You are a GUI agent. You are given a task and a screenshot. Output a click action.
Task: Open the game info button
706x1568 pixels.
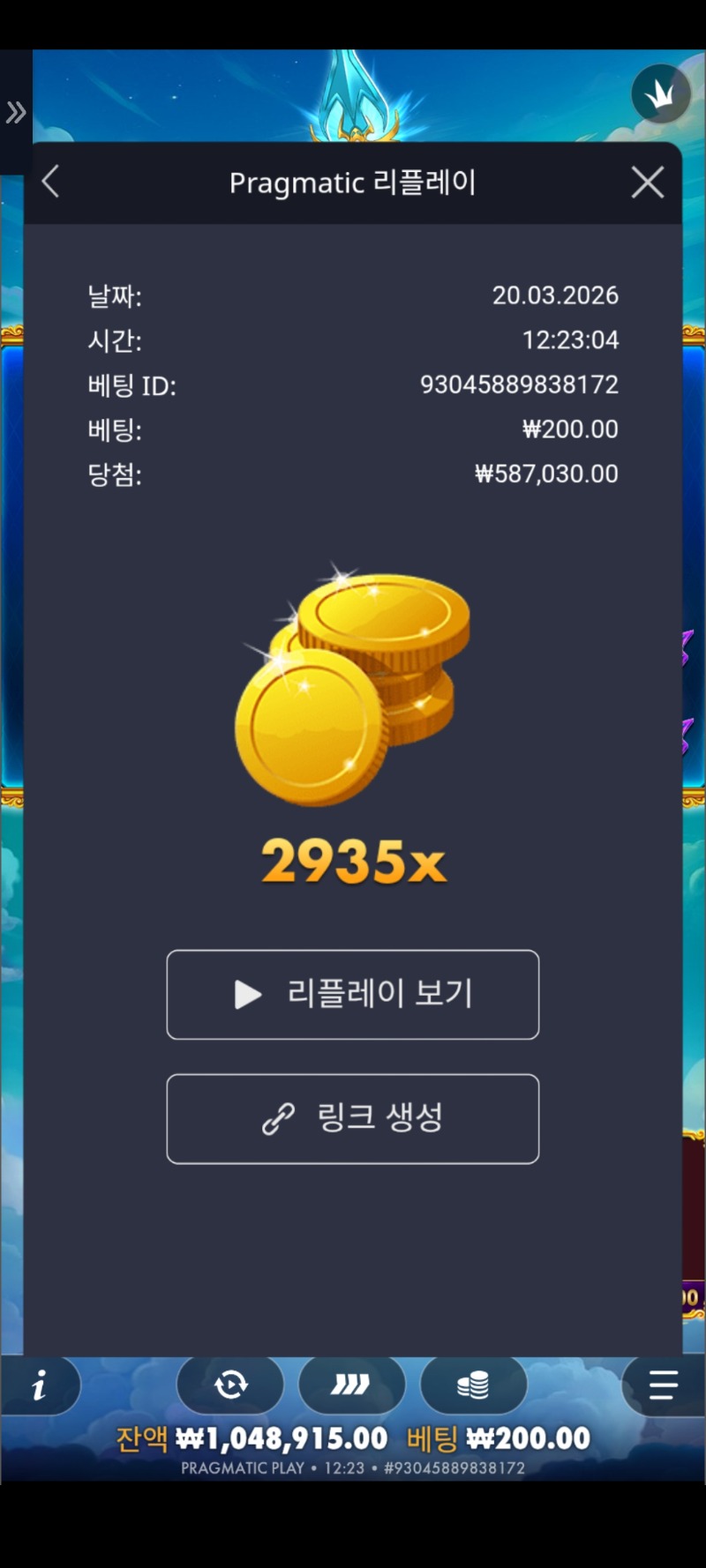(x=40, y=1386)
